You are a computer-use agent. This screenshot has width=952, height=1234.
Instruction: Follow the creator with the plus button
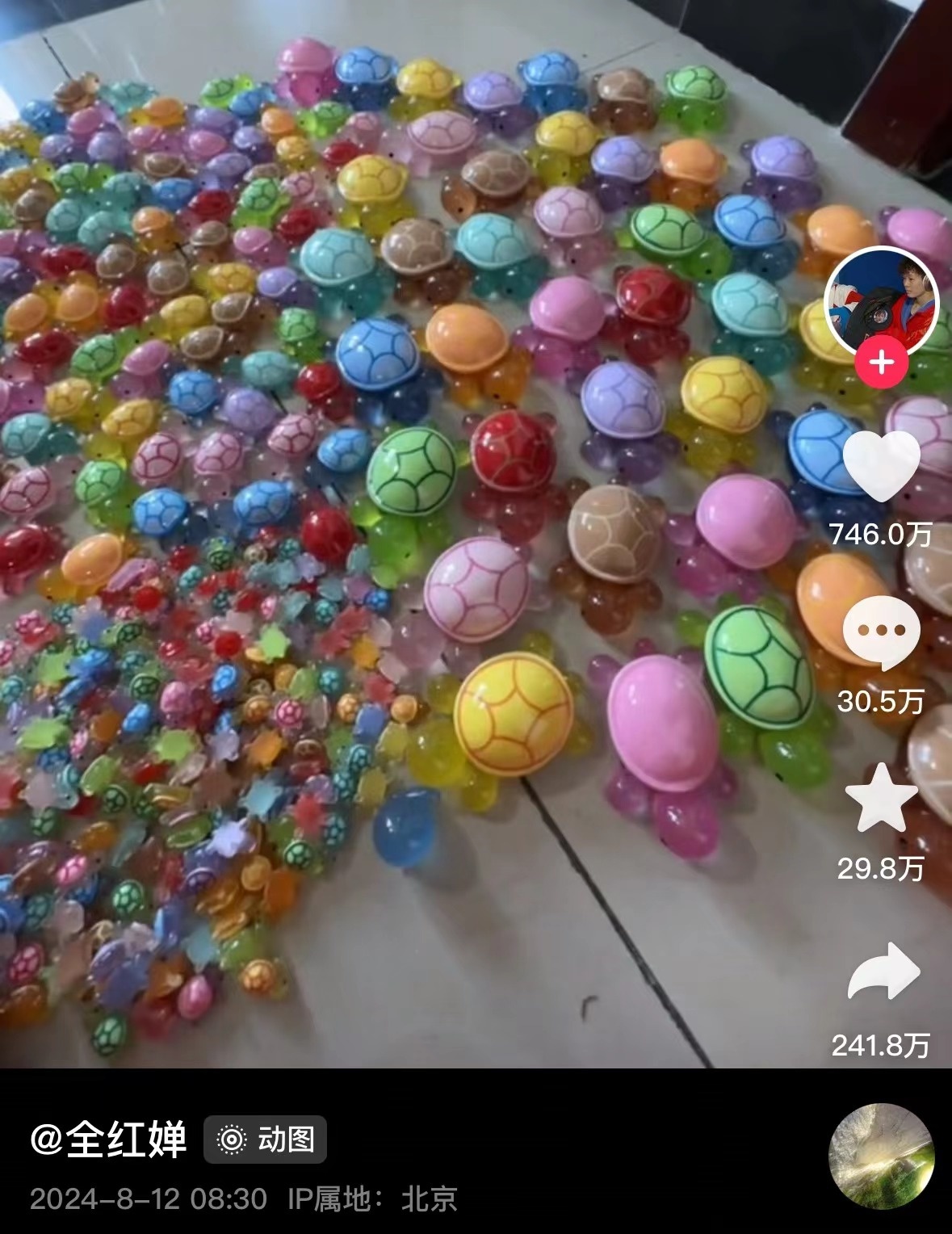click(881, 362)
